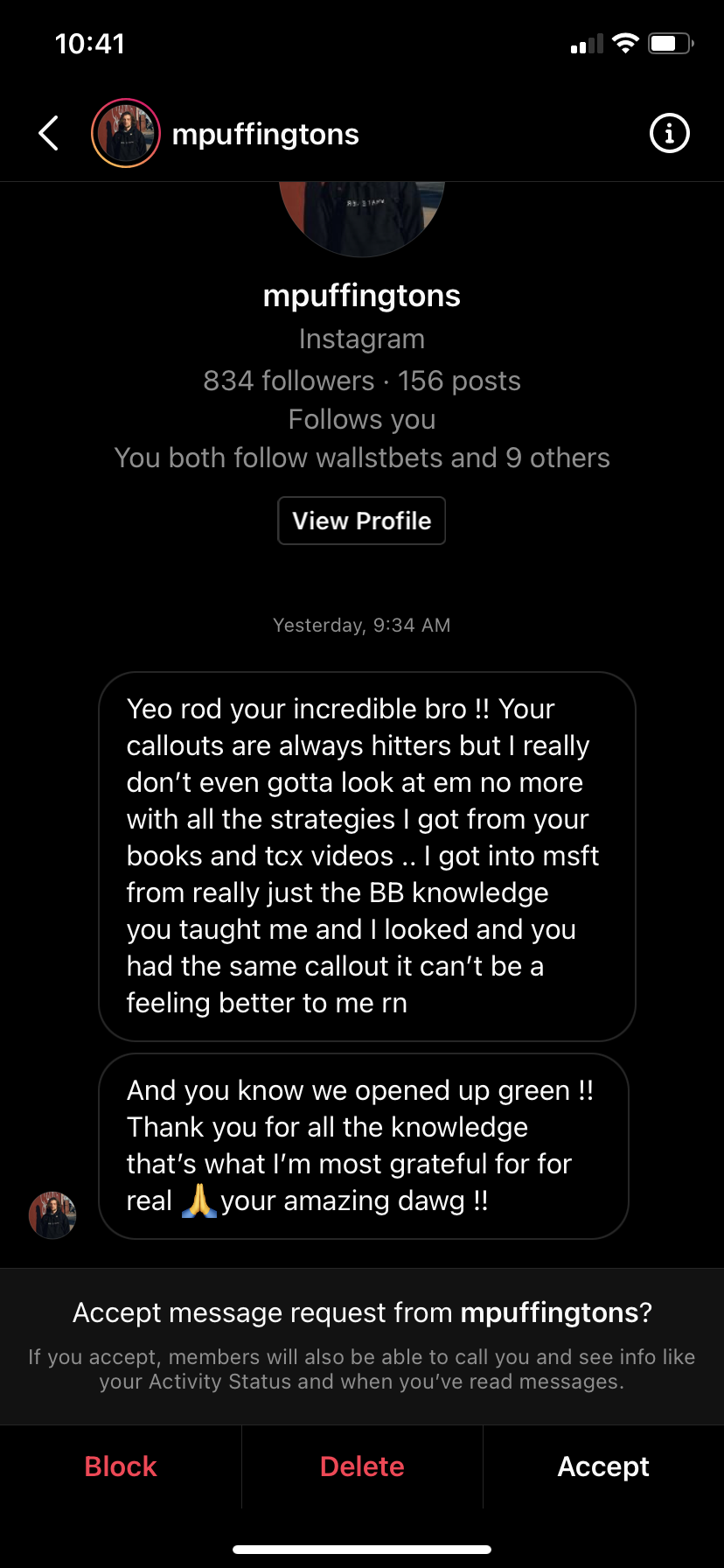The width and height of the screenshot is (724, 1568).
Task: Tap mpuffingtons profile picture in header
Action: [x=126, y=134]
